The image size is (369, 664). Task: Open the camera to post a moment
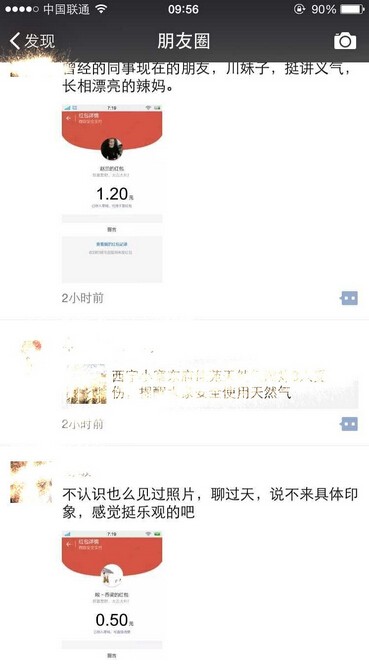[x=345, y=41]
